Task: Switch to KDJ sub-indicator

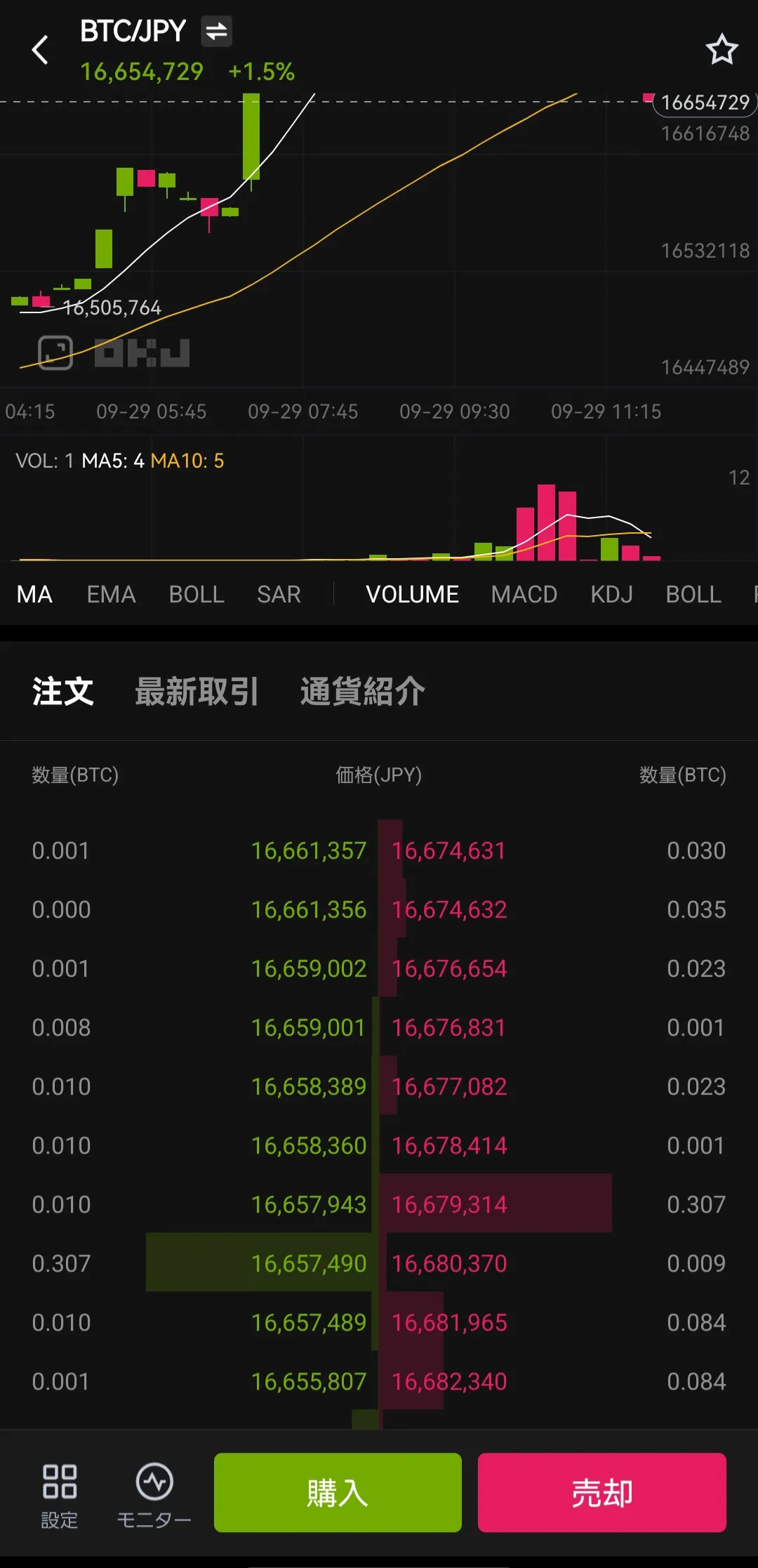Action: pyautogui.click(x=611, y=595)
